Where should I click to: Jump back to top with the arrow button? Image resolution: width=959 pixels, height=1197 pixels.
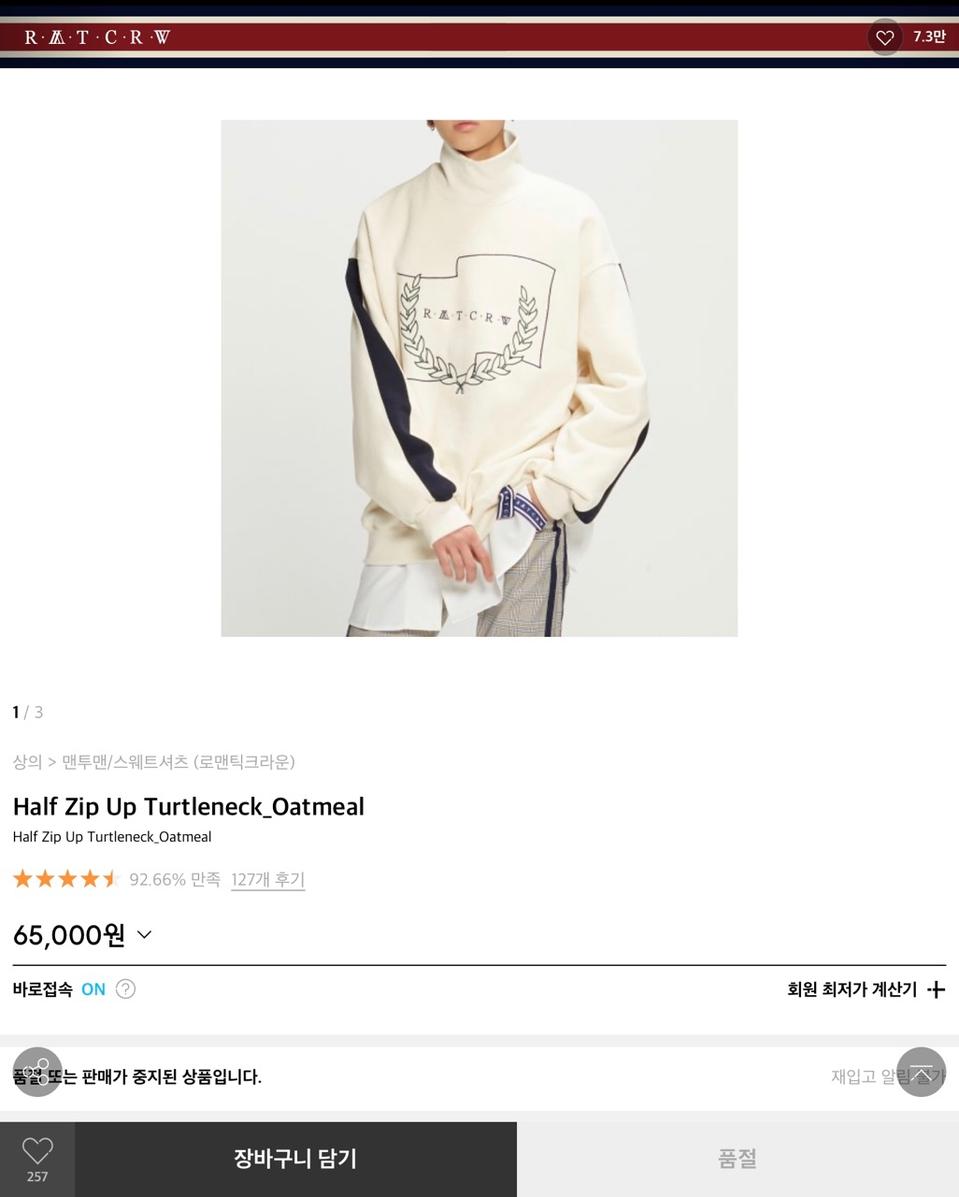coord(921,1071)
